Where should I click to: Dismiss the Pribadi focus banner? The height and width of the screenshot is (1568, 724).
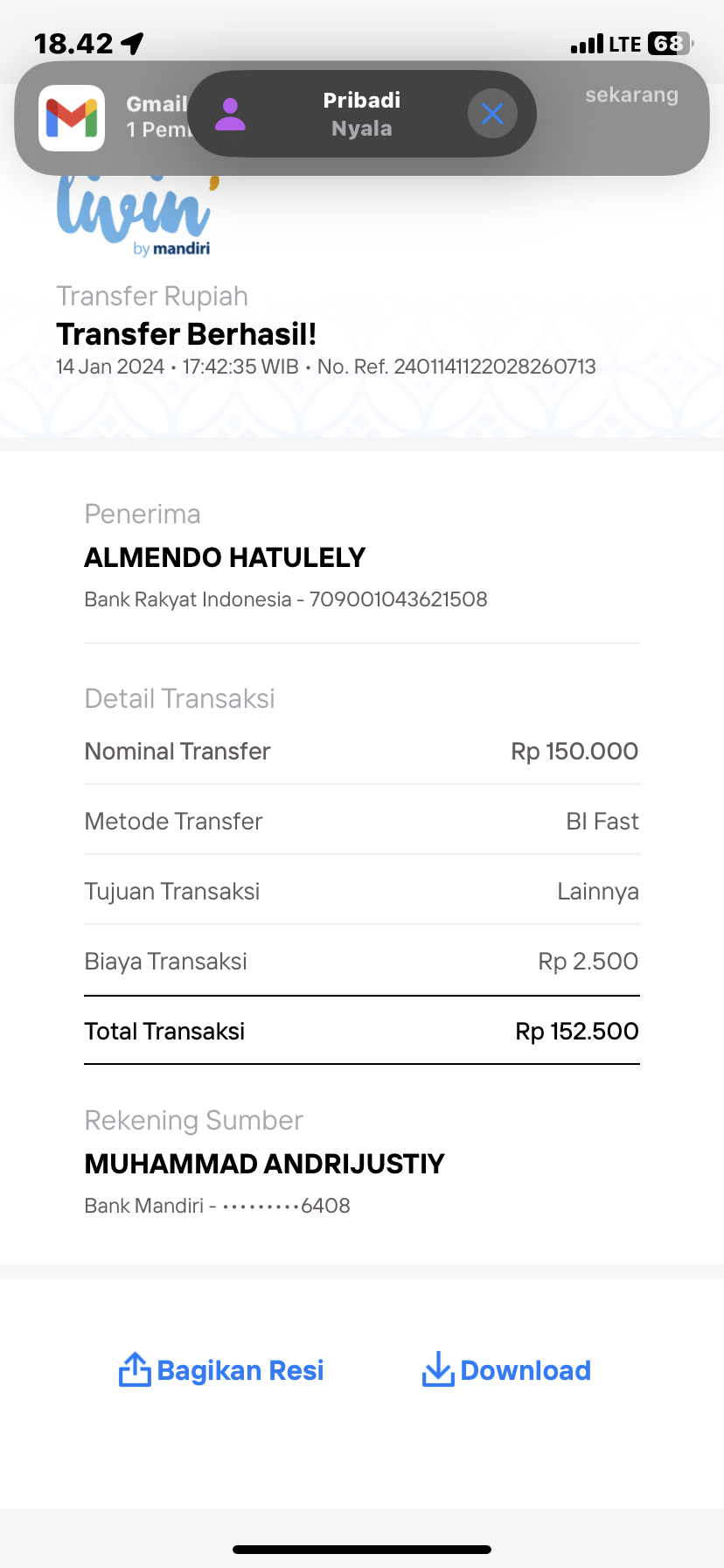click(x=492, y=114)
